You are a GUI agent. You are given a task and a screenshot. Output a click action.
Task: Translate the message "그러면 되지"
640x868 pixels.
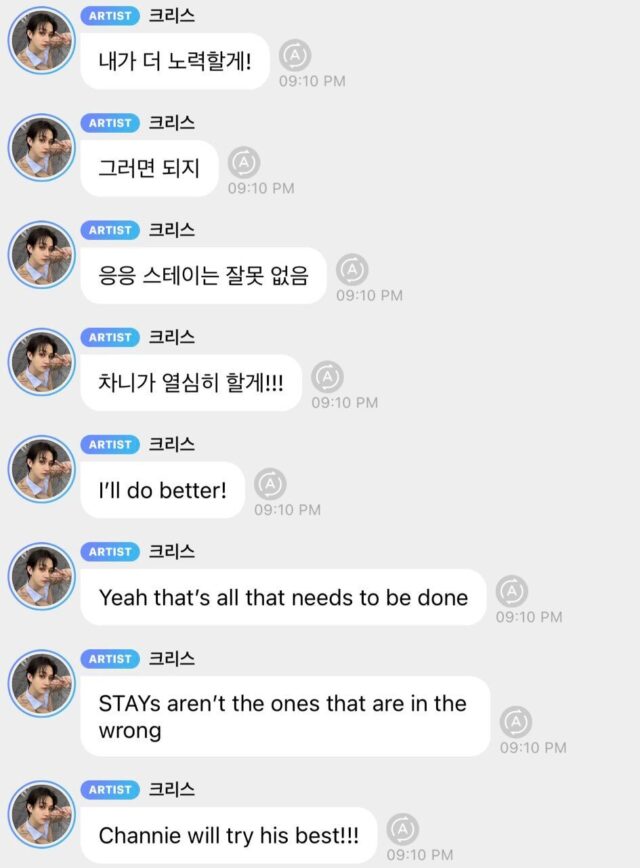click(244, 161)
